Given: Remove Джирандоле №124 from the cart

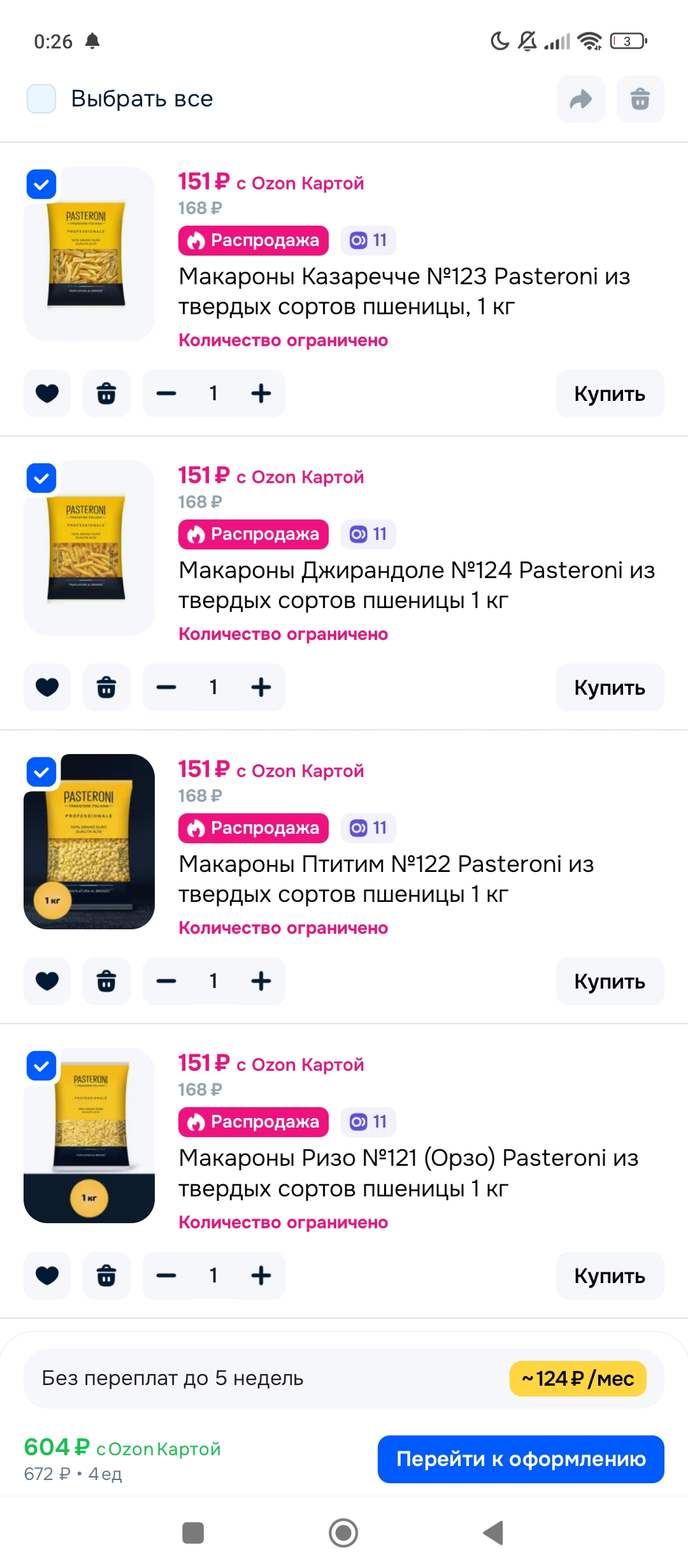Looking at the screenshot, I should tap(106, 687).
